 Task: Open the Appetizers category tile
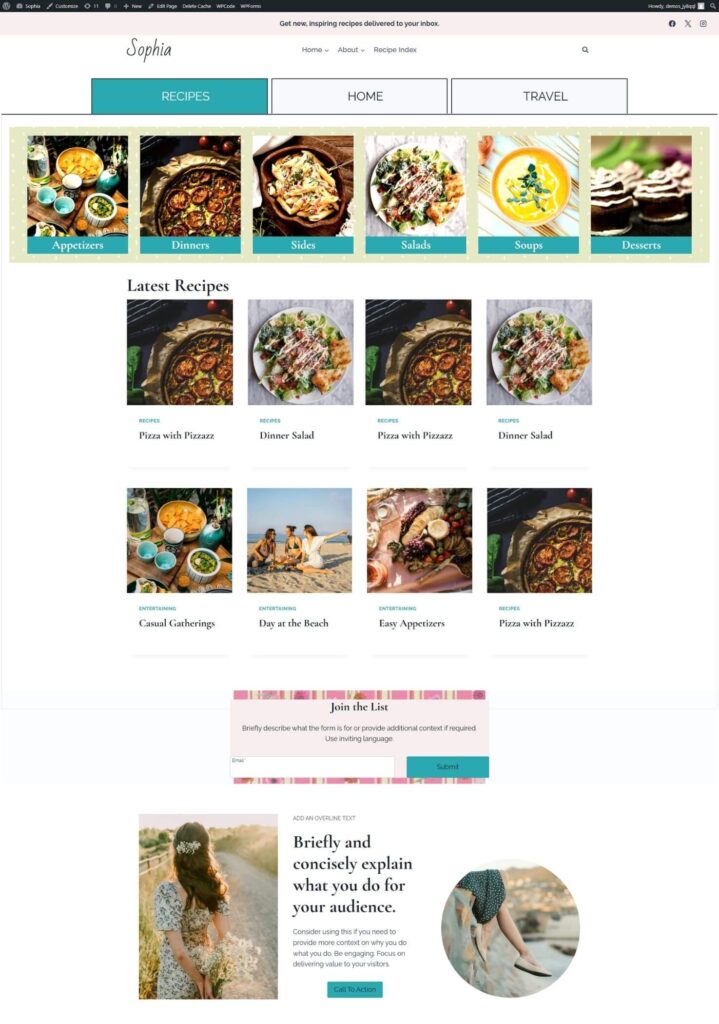click(77, 194)
